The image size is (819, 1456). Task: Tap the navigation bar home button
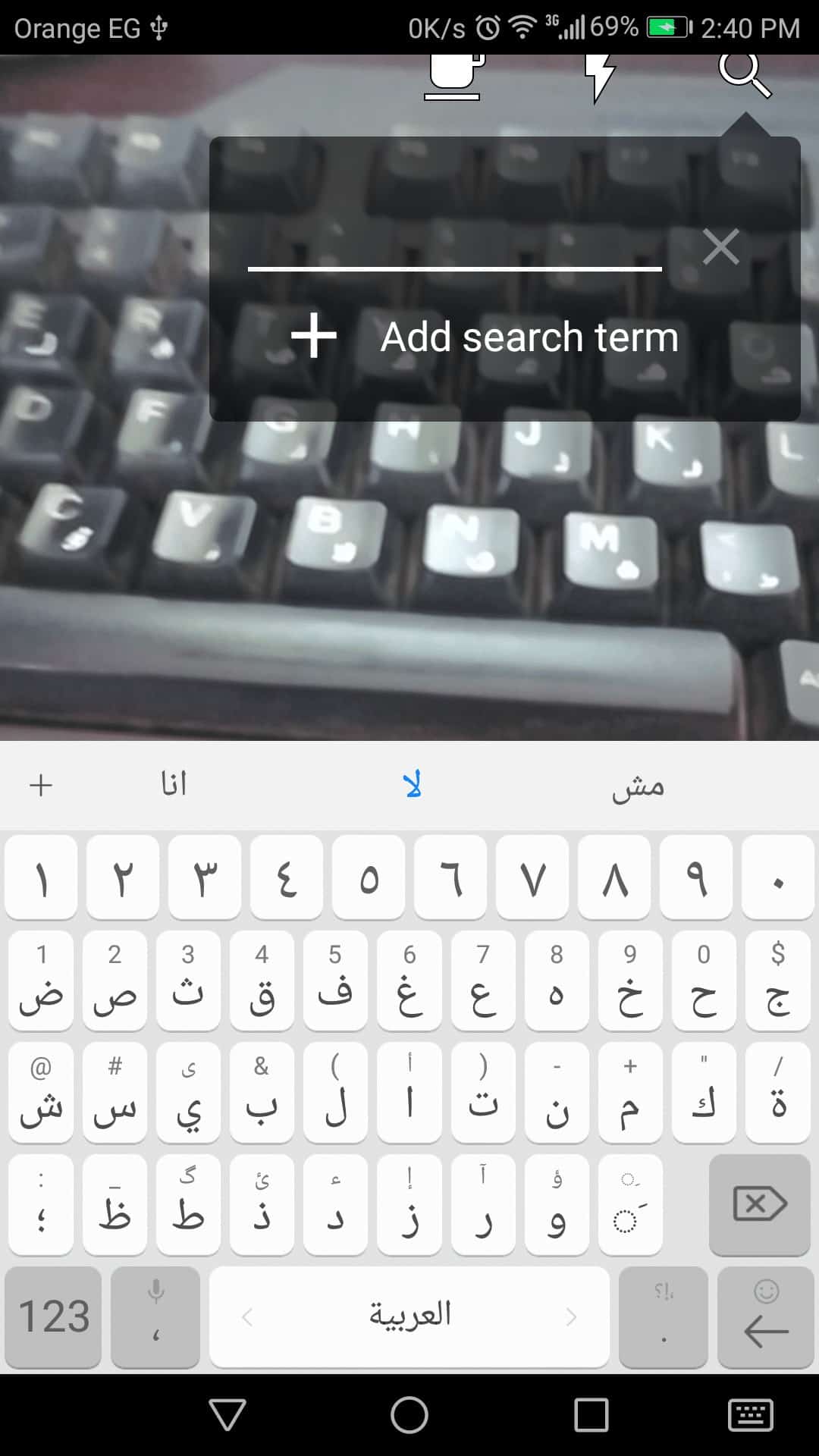click(409, 1415)
